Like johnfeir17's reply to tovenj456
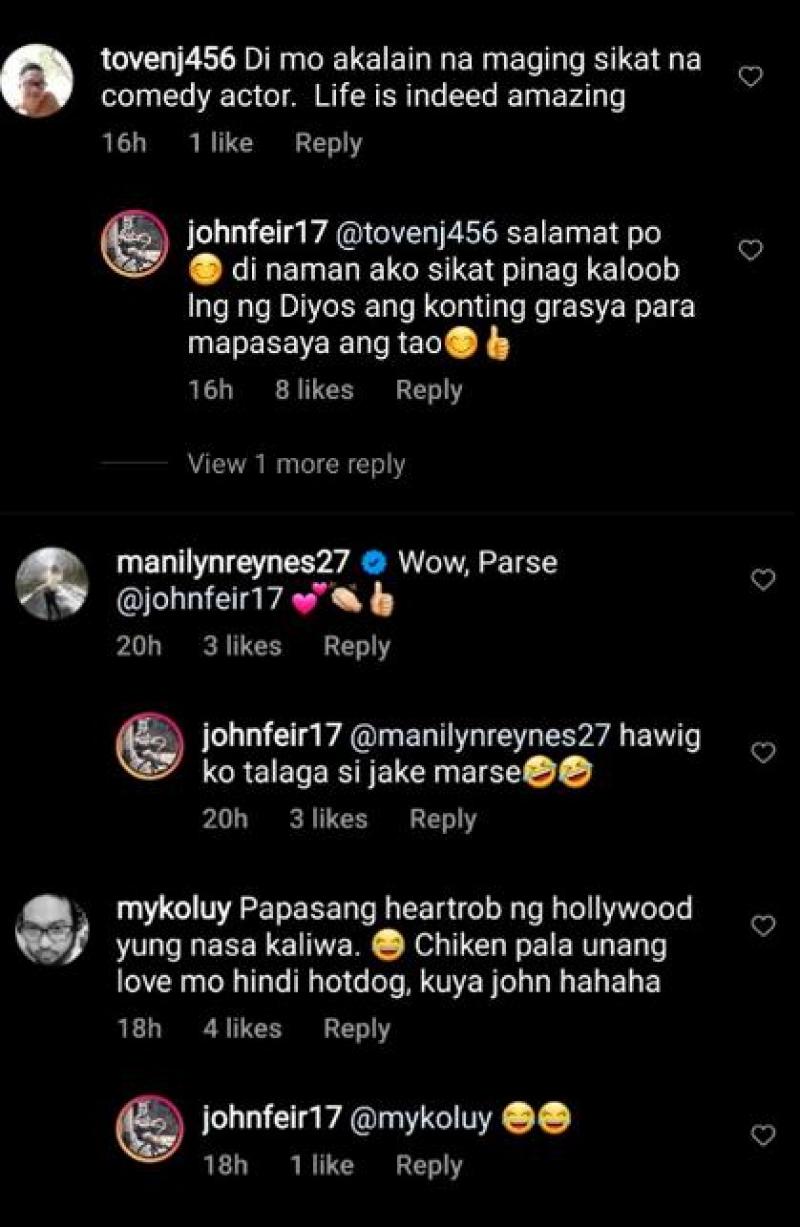This screenshot has height=1227, width=800. pyautogui.click(x=751, y=250)
